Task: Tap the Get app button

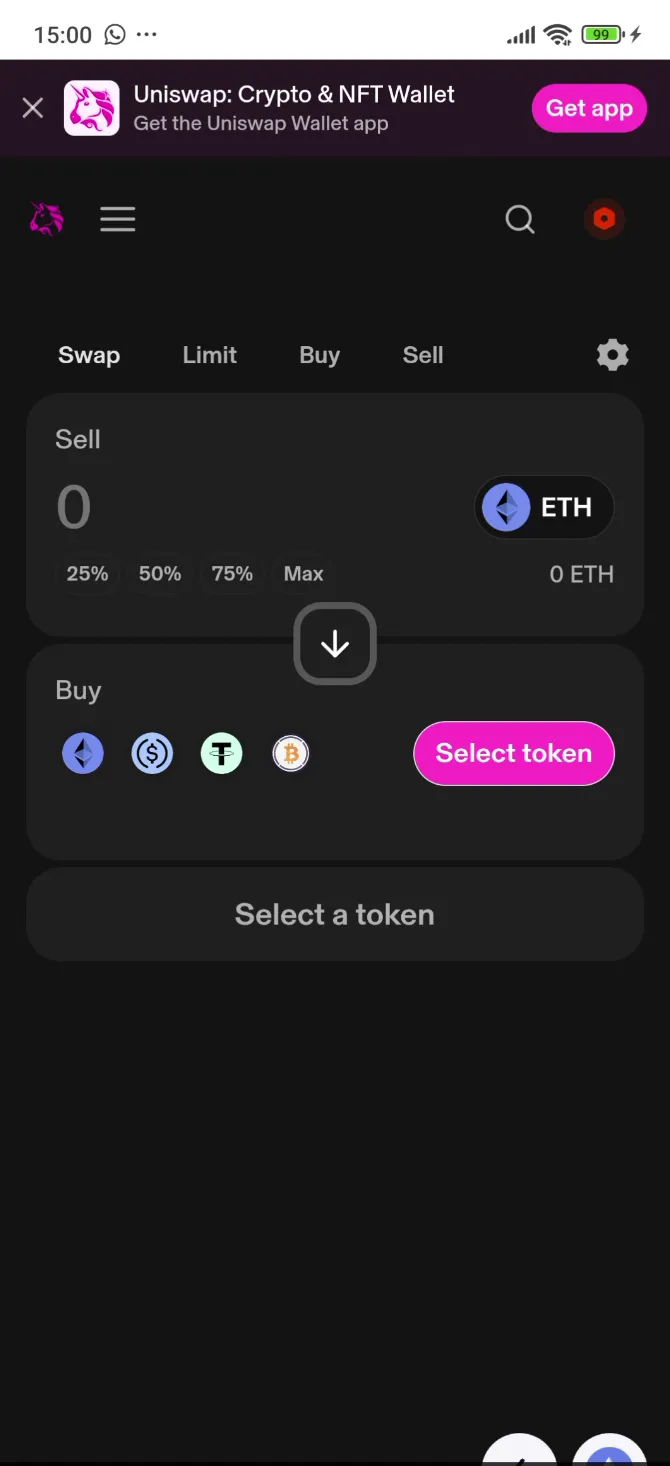Action: [x=589, y=108]
